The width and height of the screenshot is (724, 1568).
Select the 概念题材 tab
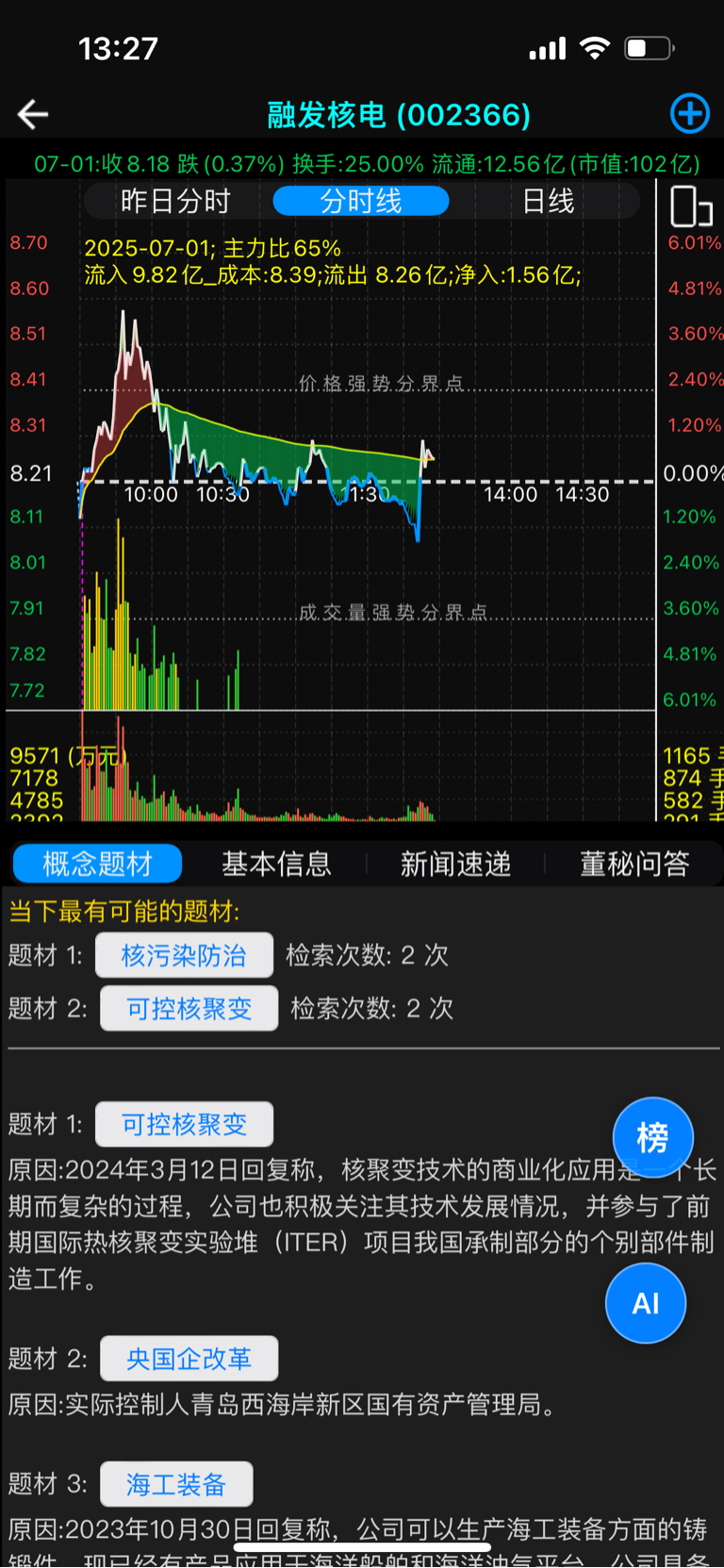click(x=97, y=864)
